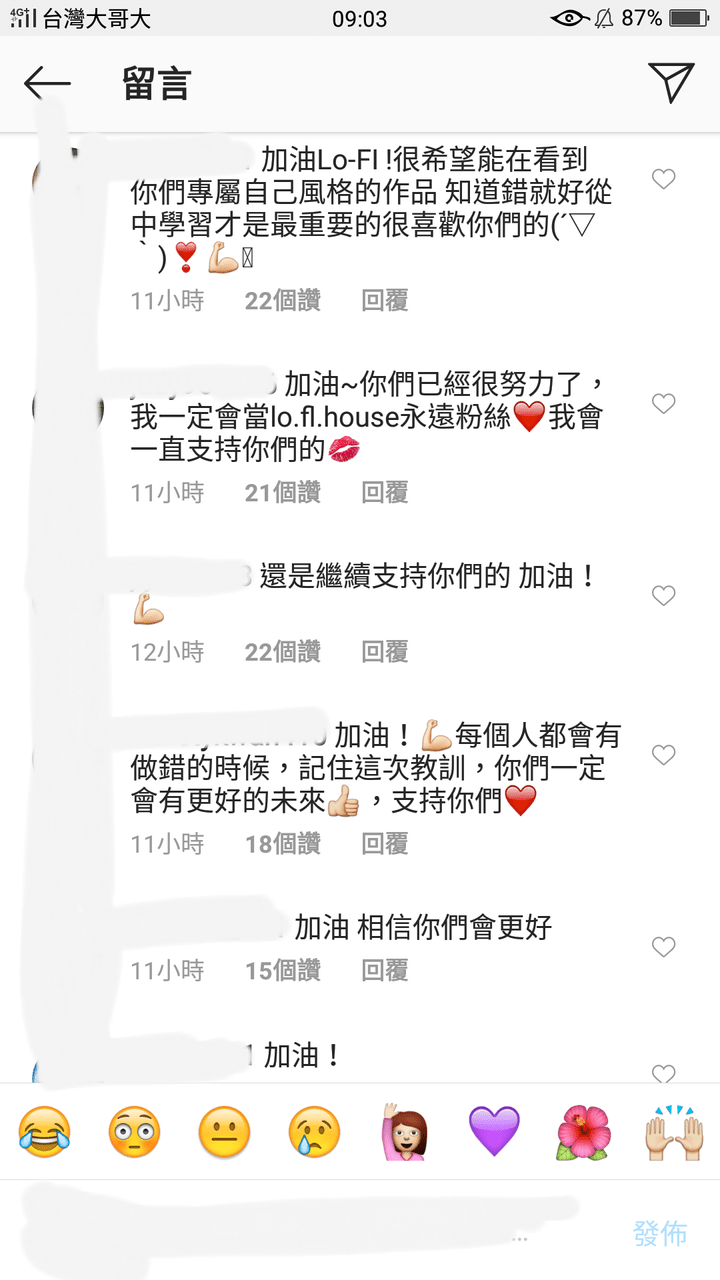Like the 相信你們會更好 comment
The width and height of the screenshot is (720, 1280).
coord(663,946)
